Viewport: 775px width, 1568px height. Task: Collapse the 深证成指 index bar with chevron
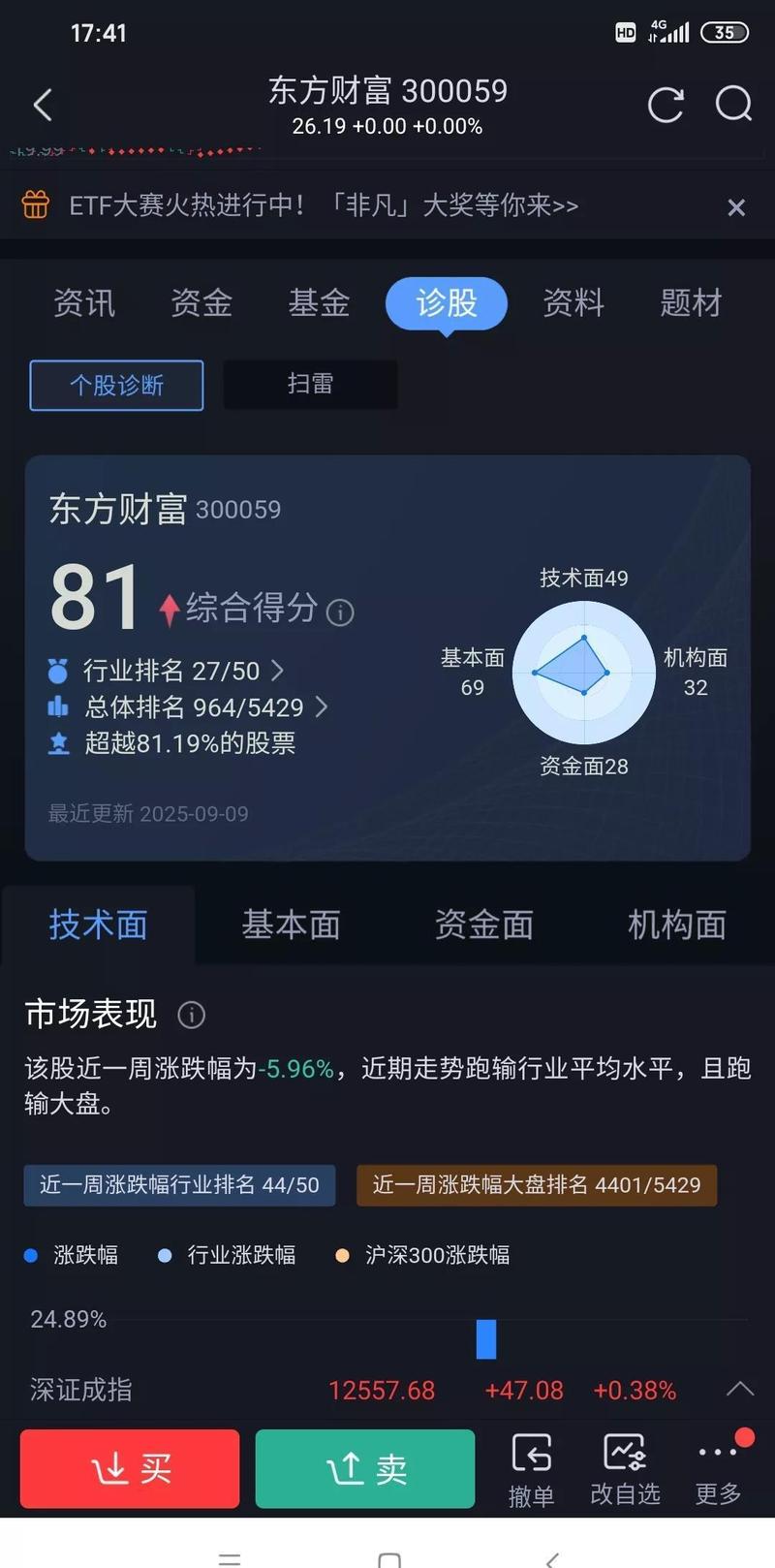click(738, 1390)
